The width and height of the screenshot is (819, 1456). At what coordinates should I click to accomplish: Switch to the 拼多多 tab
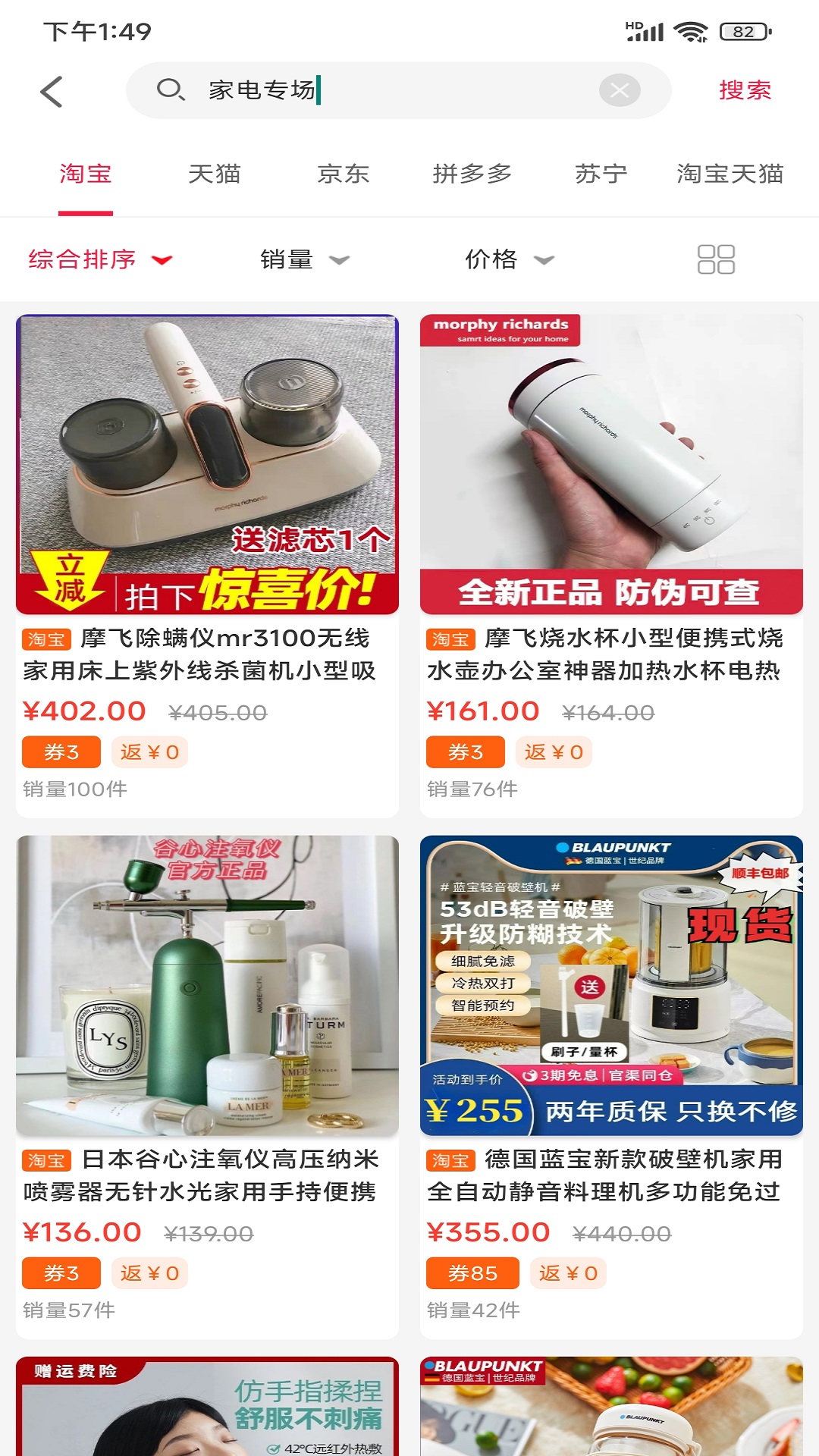pyautogui.click(x=472, y=174)
